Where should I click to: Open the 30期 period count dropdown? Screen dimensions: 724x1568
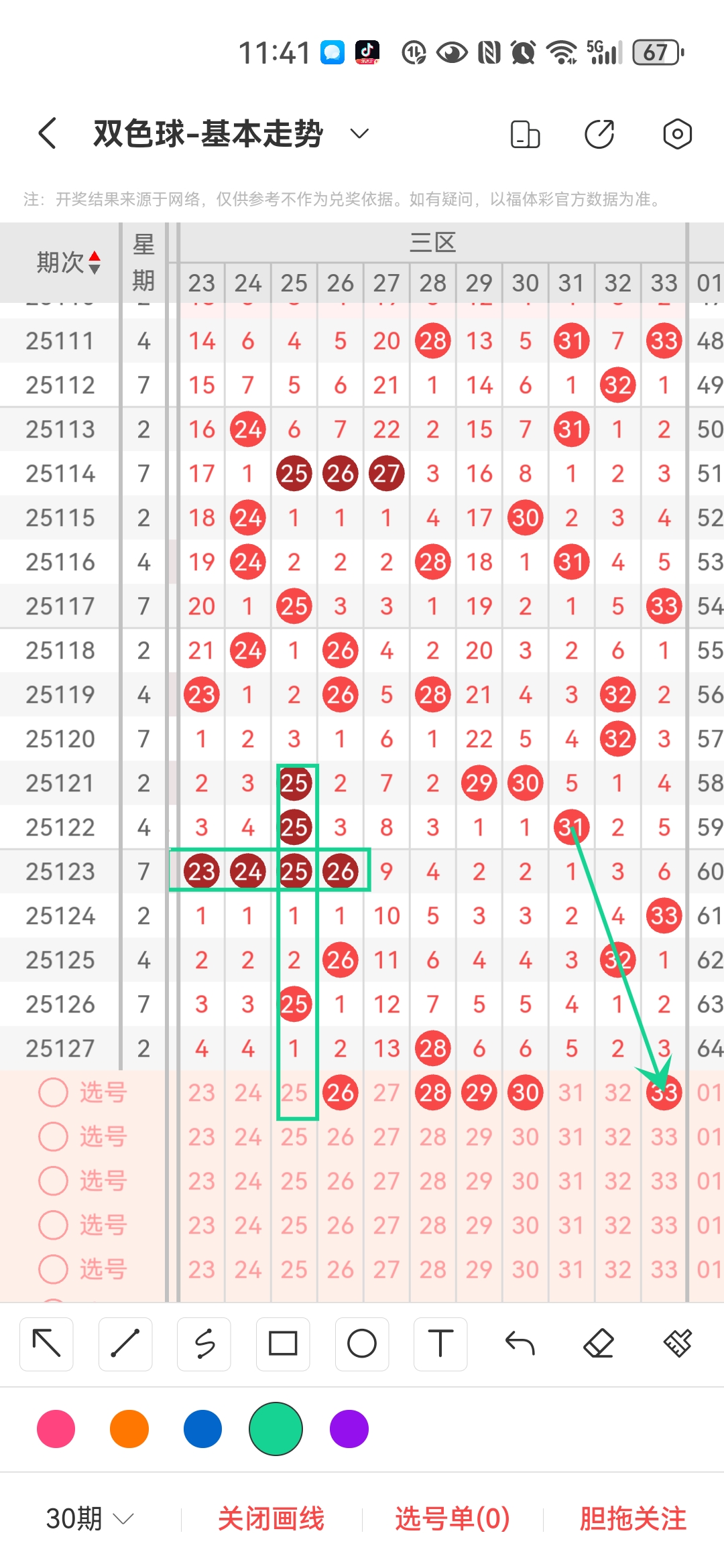(89, 1518)
